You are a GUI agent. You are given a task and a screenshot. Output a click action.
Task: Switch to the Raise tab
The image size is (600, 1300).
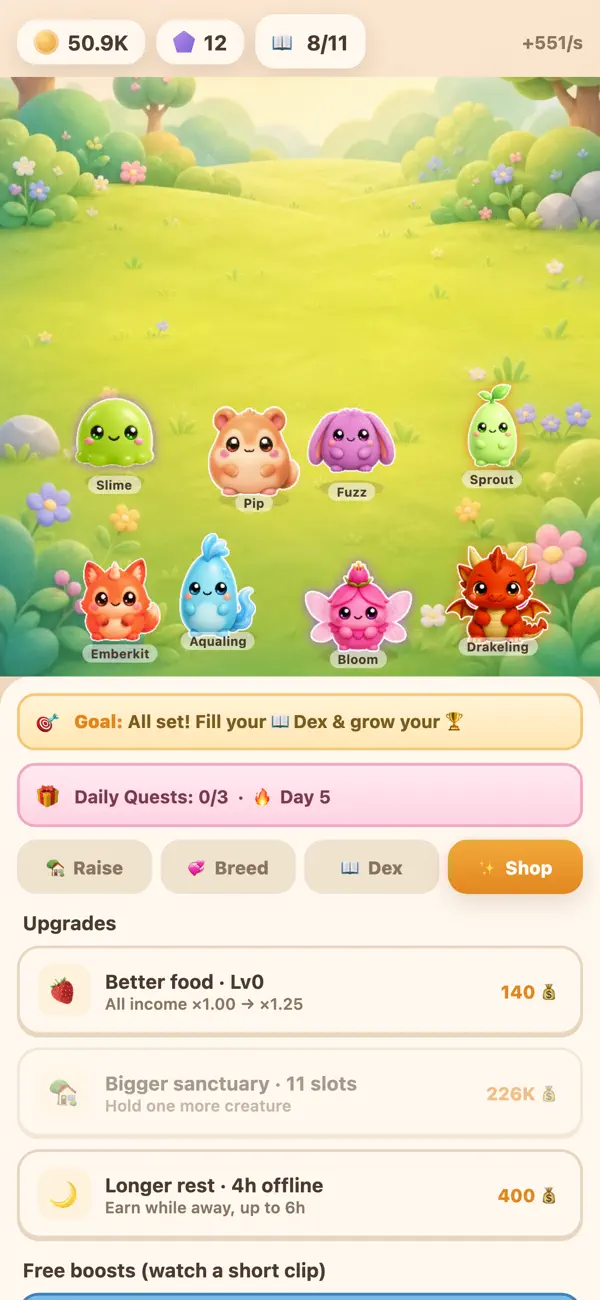(x=84, y=867)
